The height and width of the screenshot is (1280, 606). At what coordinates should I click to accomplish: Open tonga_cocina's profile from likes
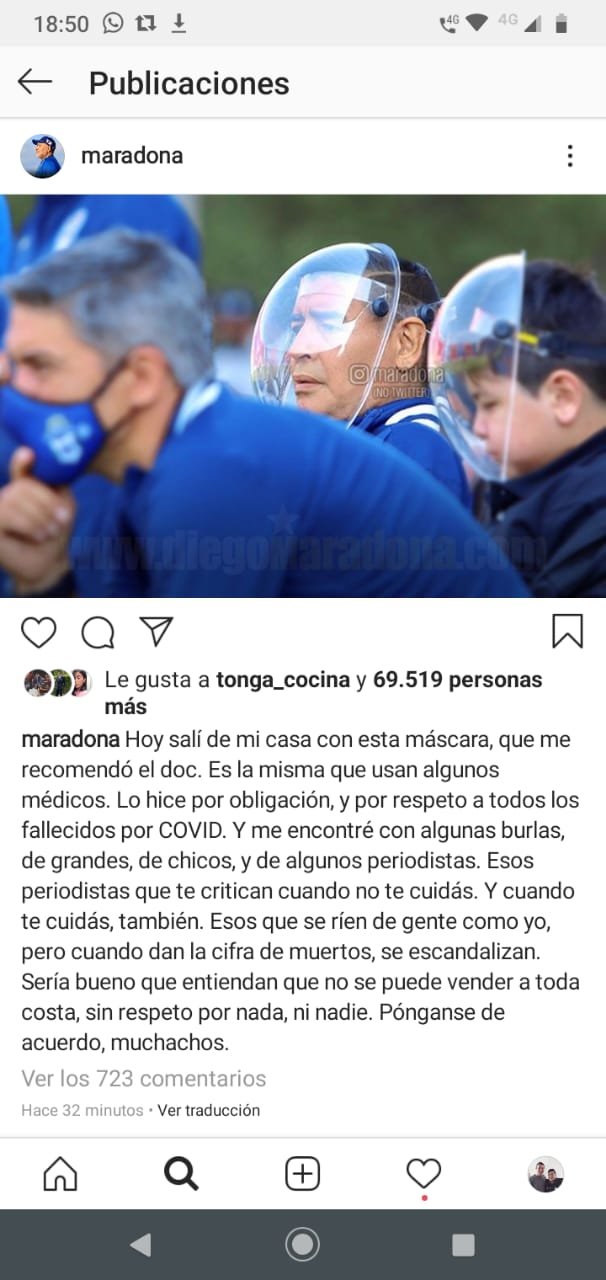283,680
